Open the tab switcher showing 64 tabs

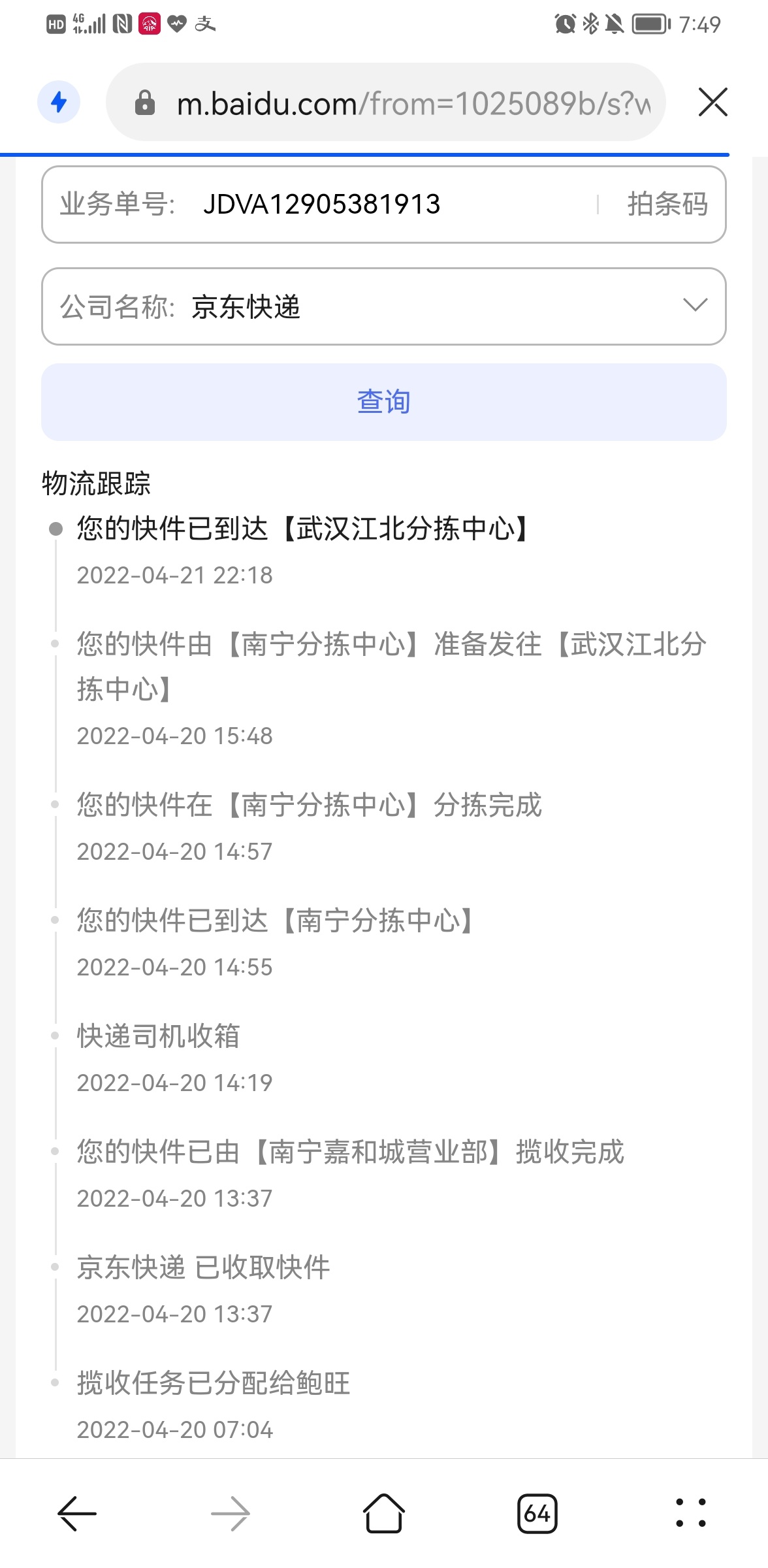tap(537, 1512)
